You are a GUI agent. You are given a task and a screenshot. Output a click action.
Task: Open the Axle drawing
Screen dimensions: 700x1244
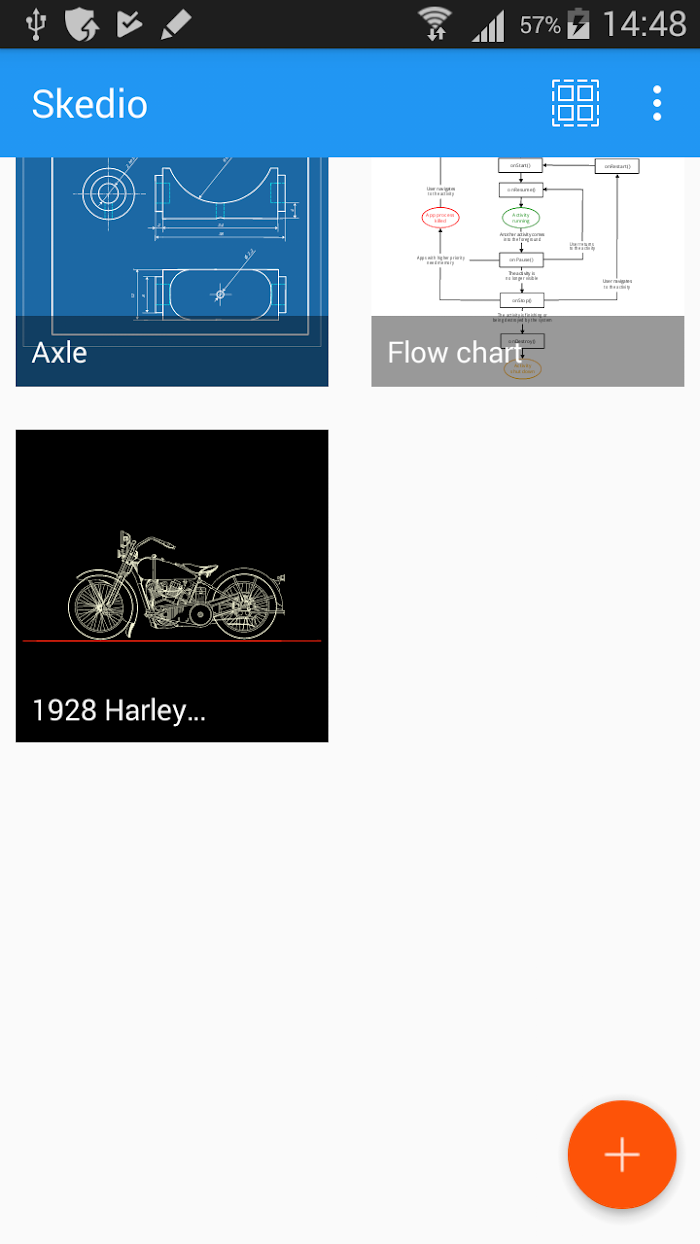pos(172,270)
